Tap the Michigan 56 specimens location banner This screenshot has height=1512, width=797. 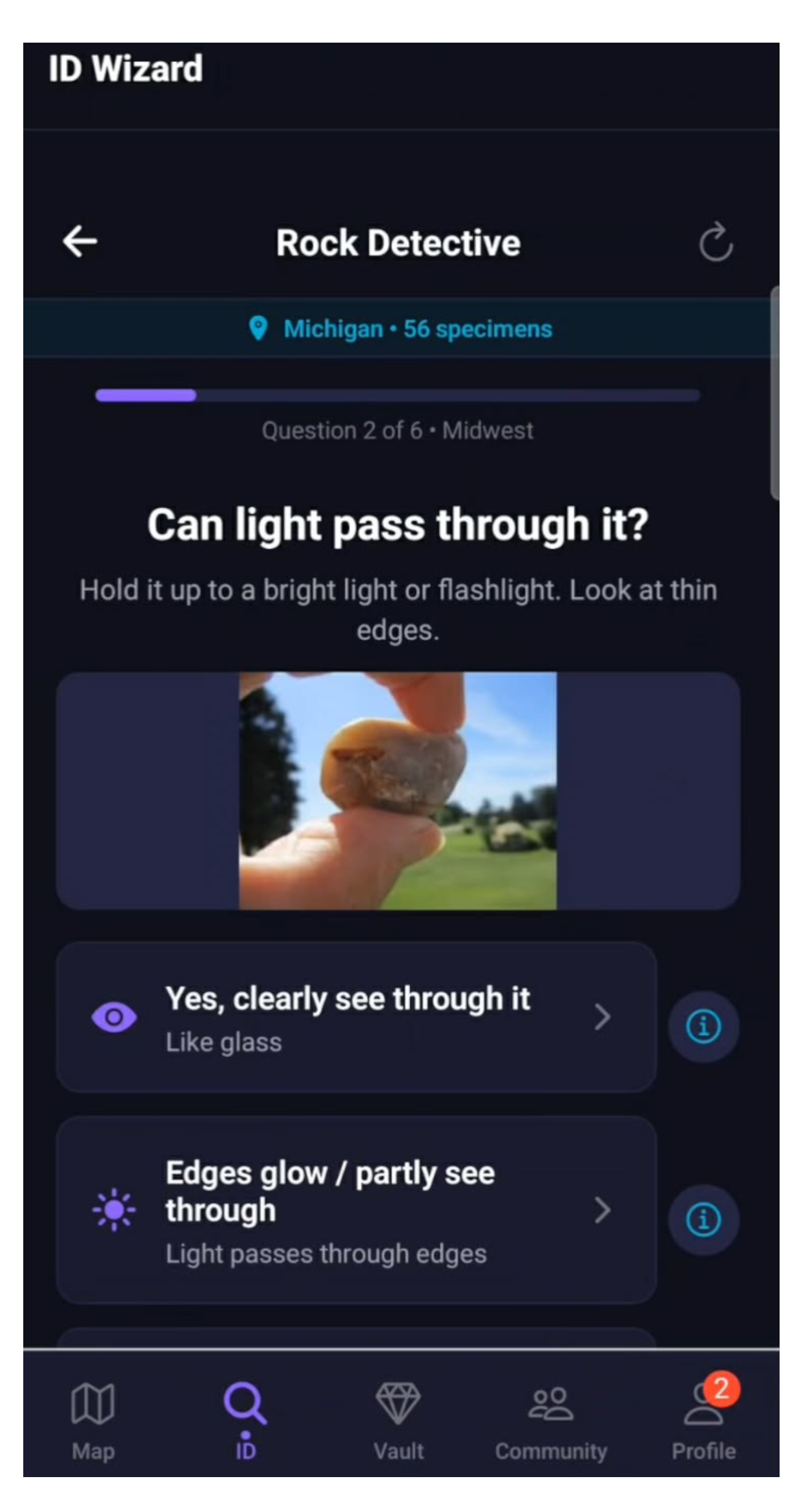(399, 328)
